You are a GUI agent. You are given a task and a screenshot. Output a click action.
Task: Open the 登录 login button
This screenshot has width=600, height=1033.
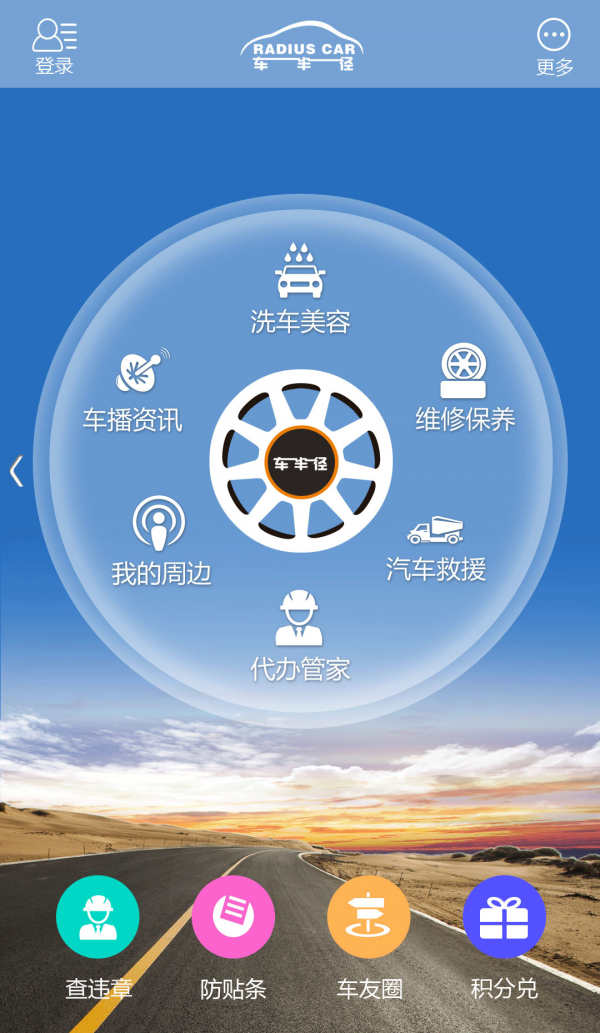click(54, 46)
